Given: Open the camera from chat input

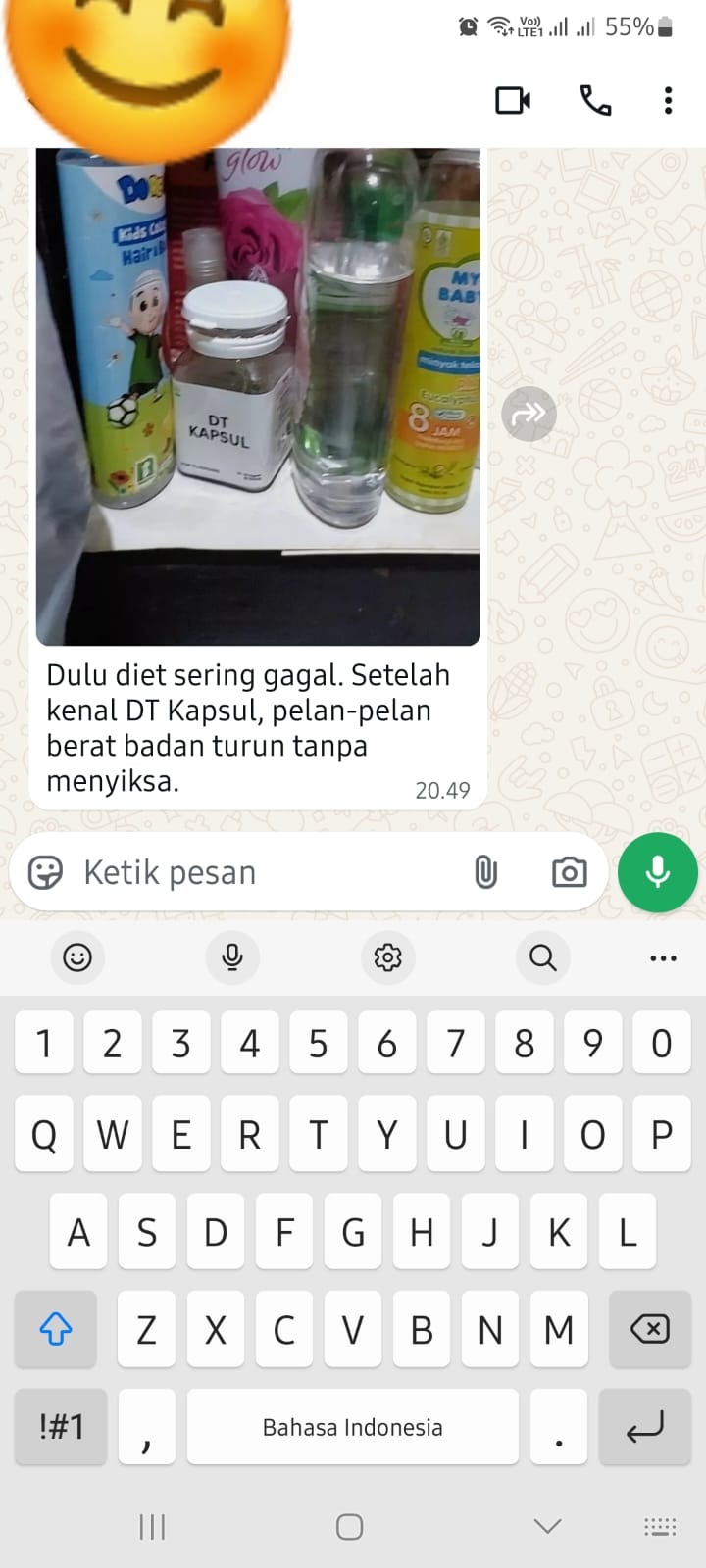Looking at the screenshot, I should click(x=569, y=871).
